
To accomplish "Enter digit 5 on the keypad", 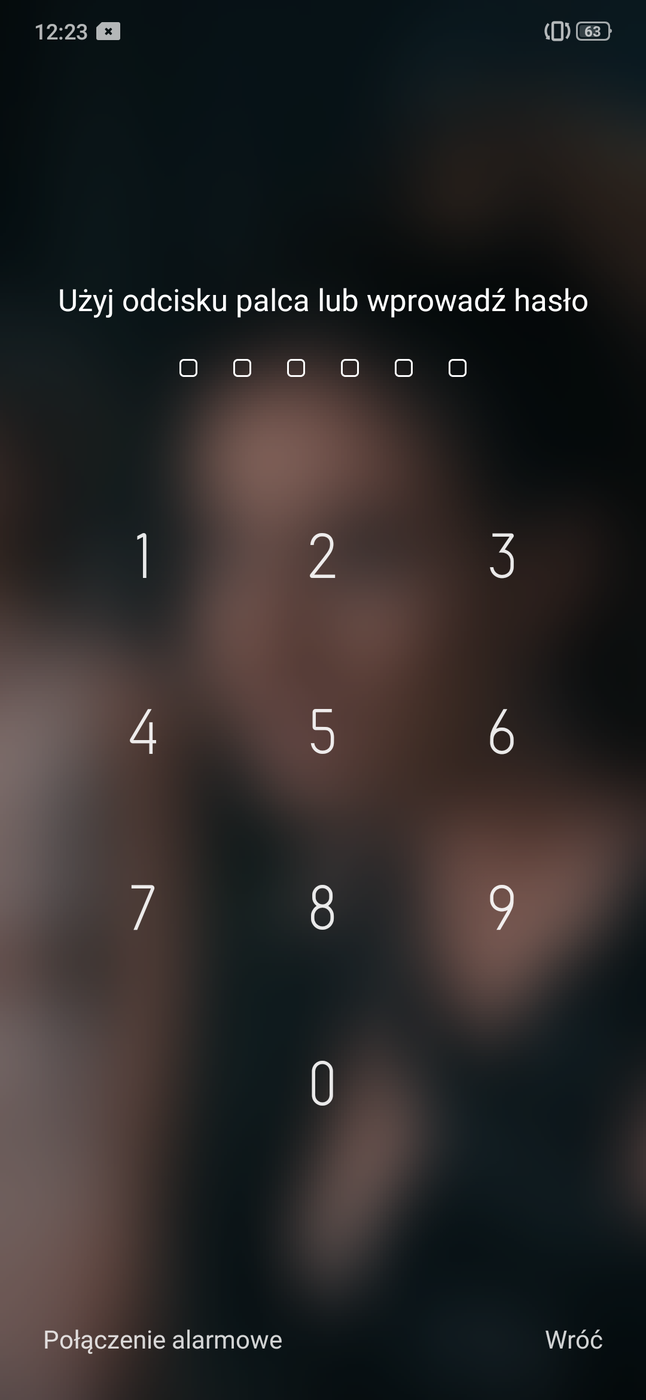I will pos(322,732).
